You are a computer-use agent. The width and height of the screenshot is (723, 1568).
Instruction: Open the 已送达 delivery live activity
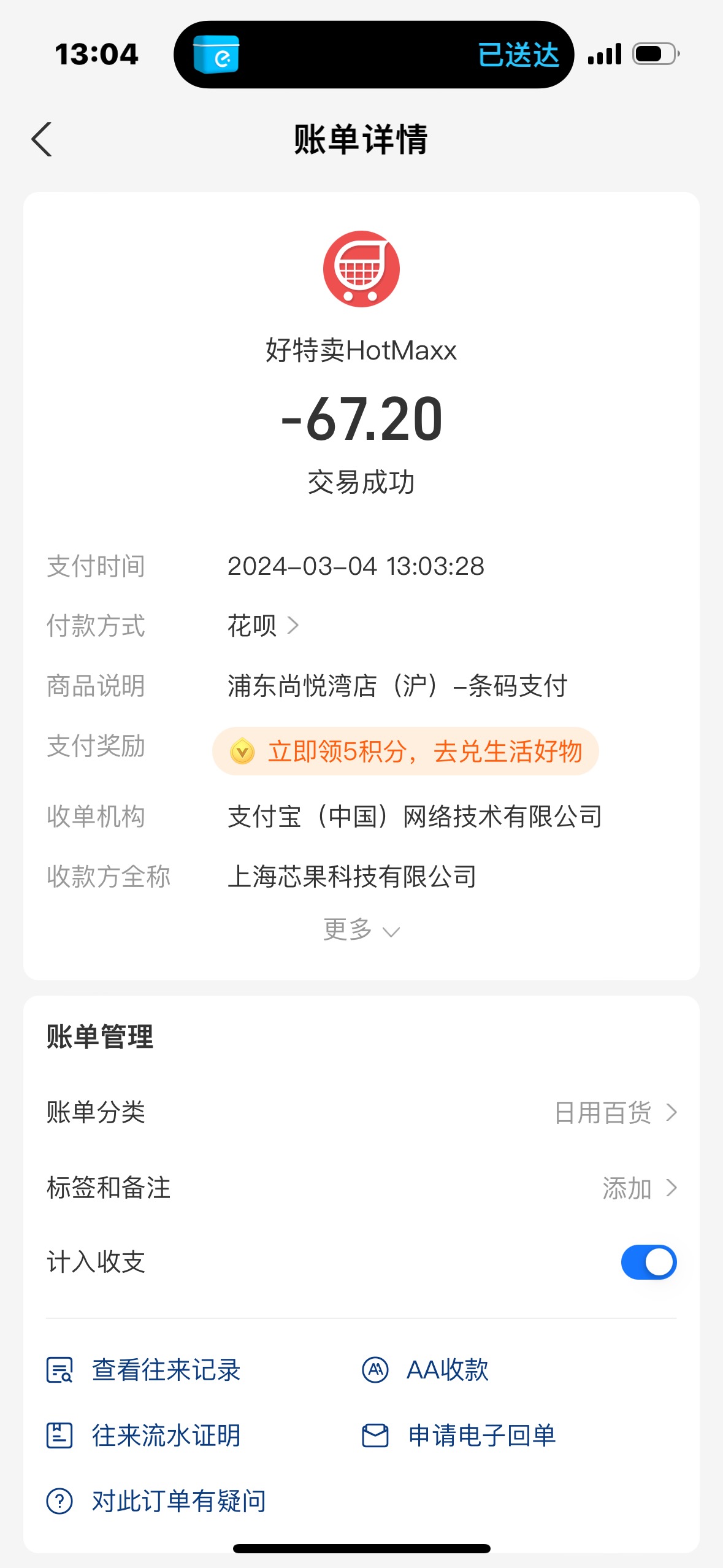[373, 55]
